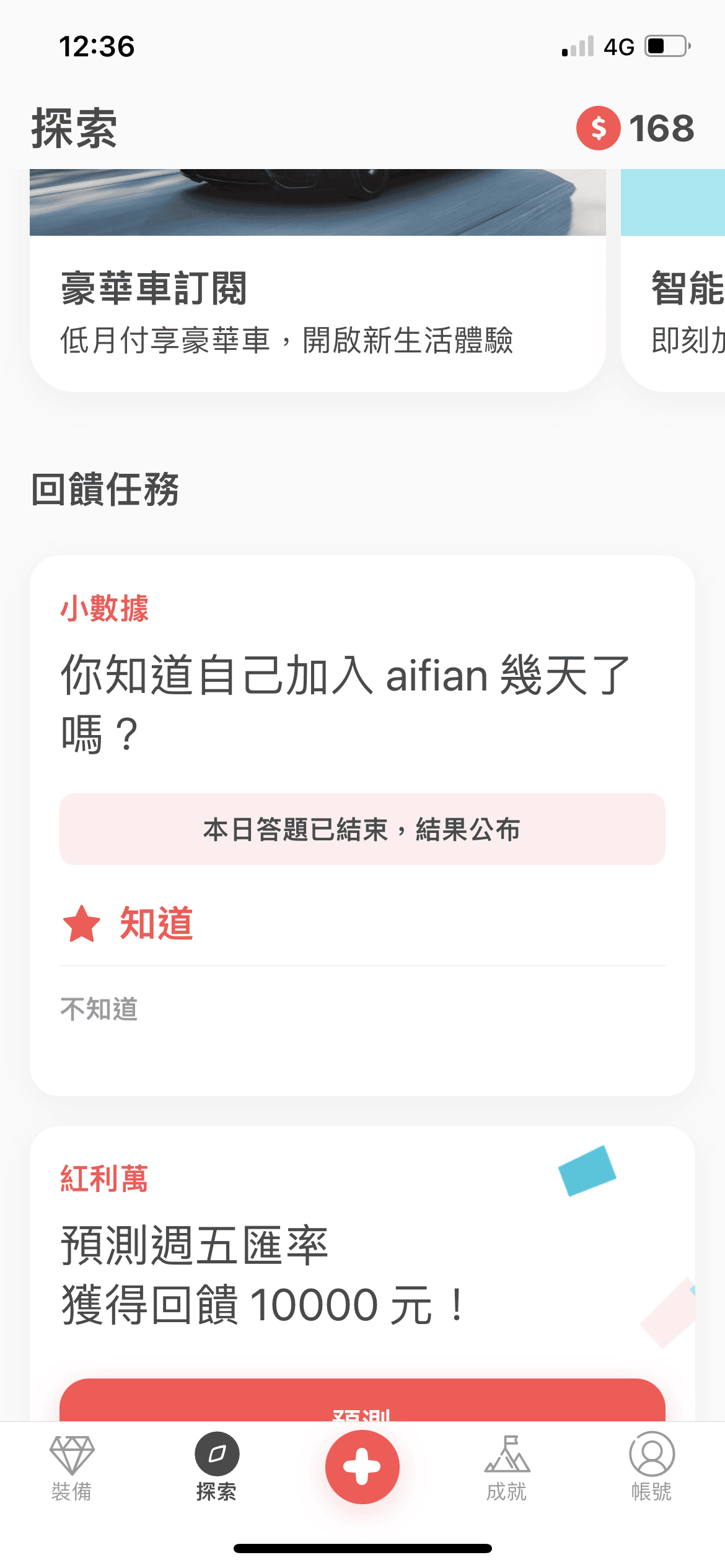
Task: Switch to the 帳號 tab
Action: tap(651, 1468)
